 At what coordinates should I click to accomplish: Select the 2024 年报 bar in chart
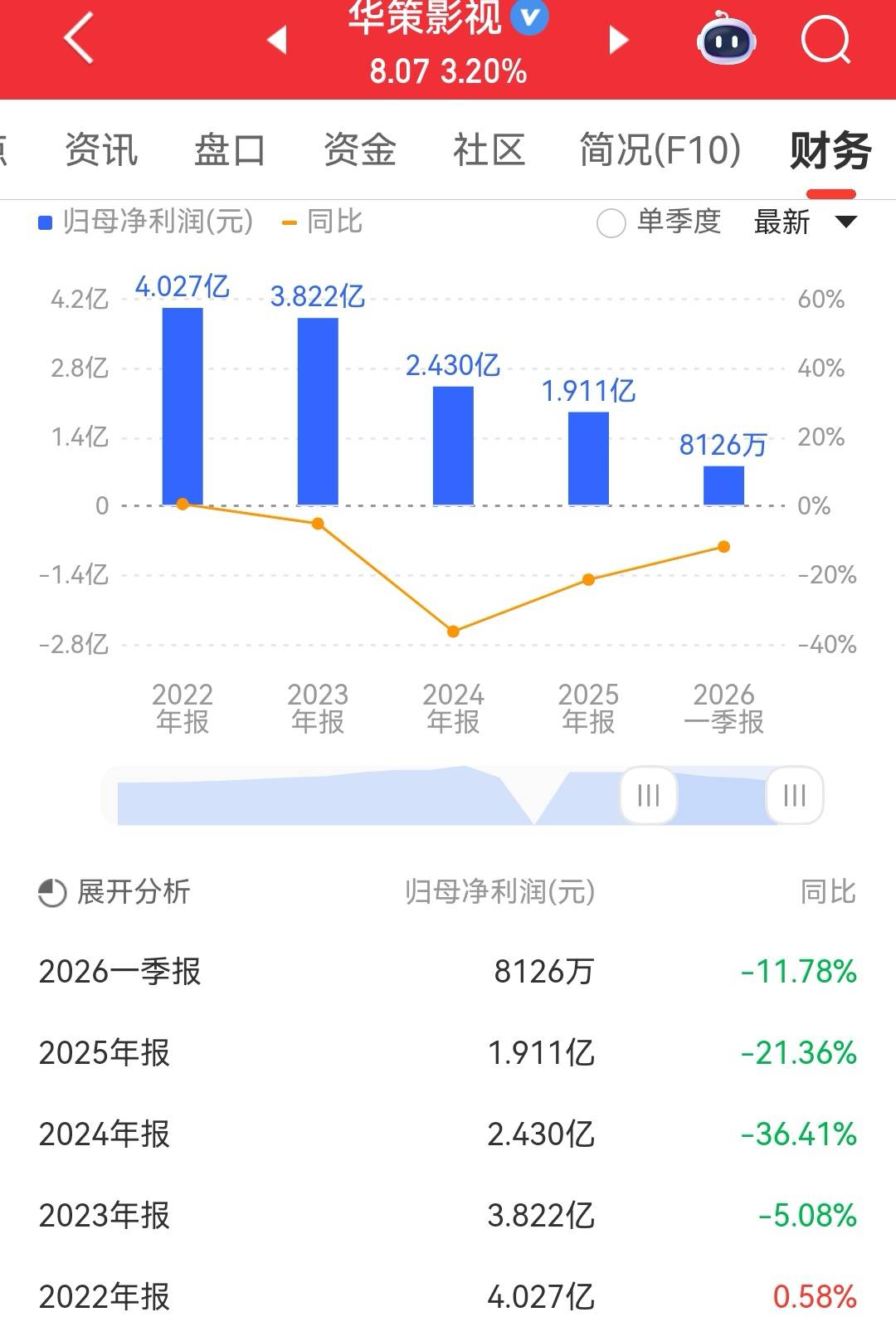(453, 446)
